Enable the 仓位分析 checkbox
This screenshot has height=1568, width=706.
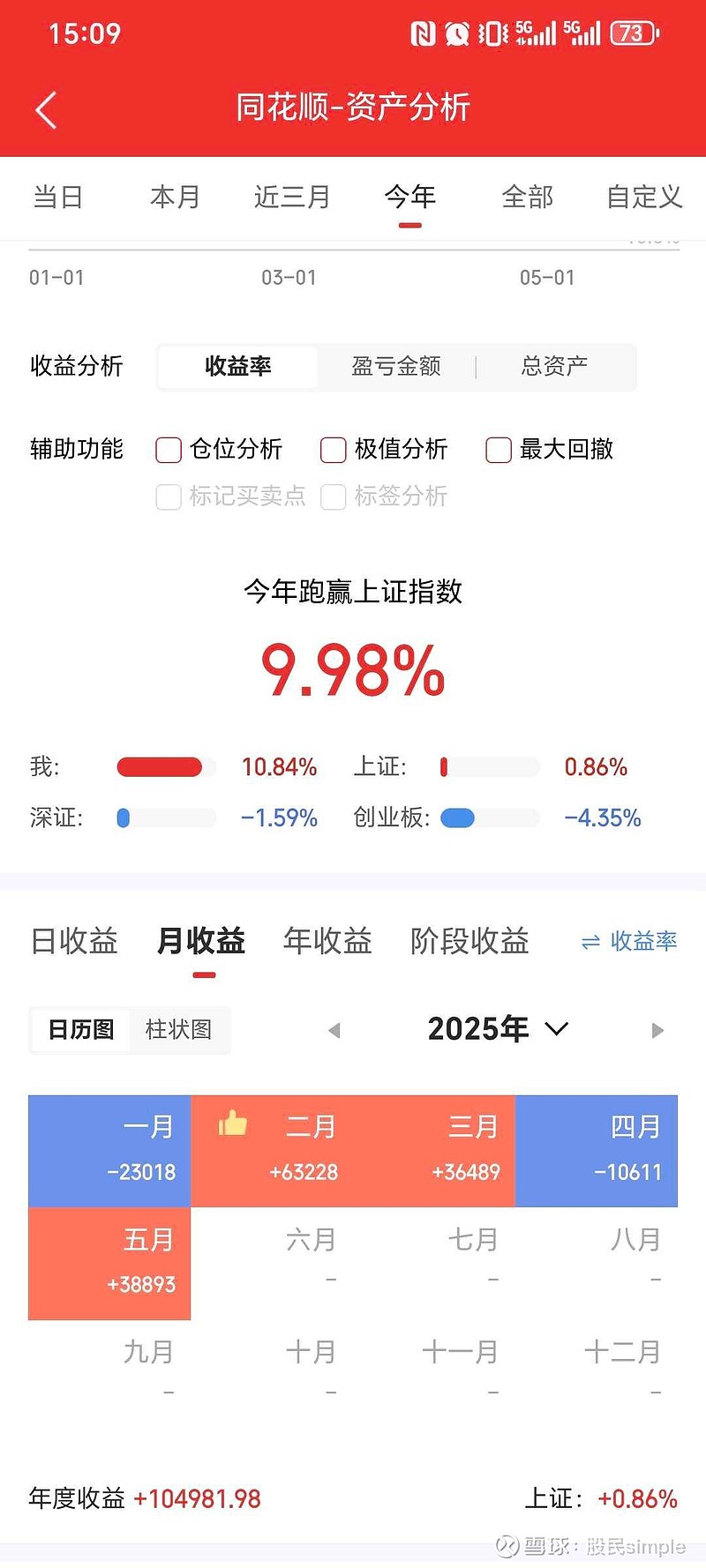point(169,450)
